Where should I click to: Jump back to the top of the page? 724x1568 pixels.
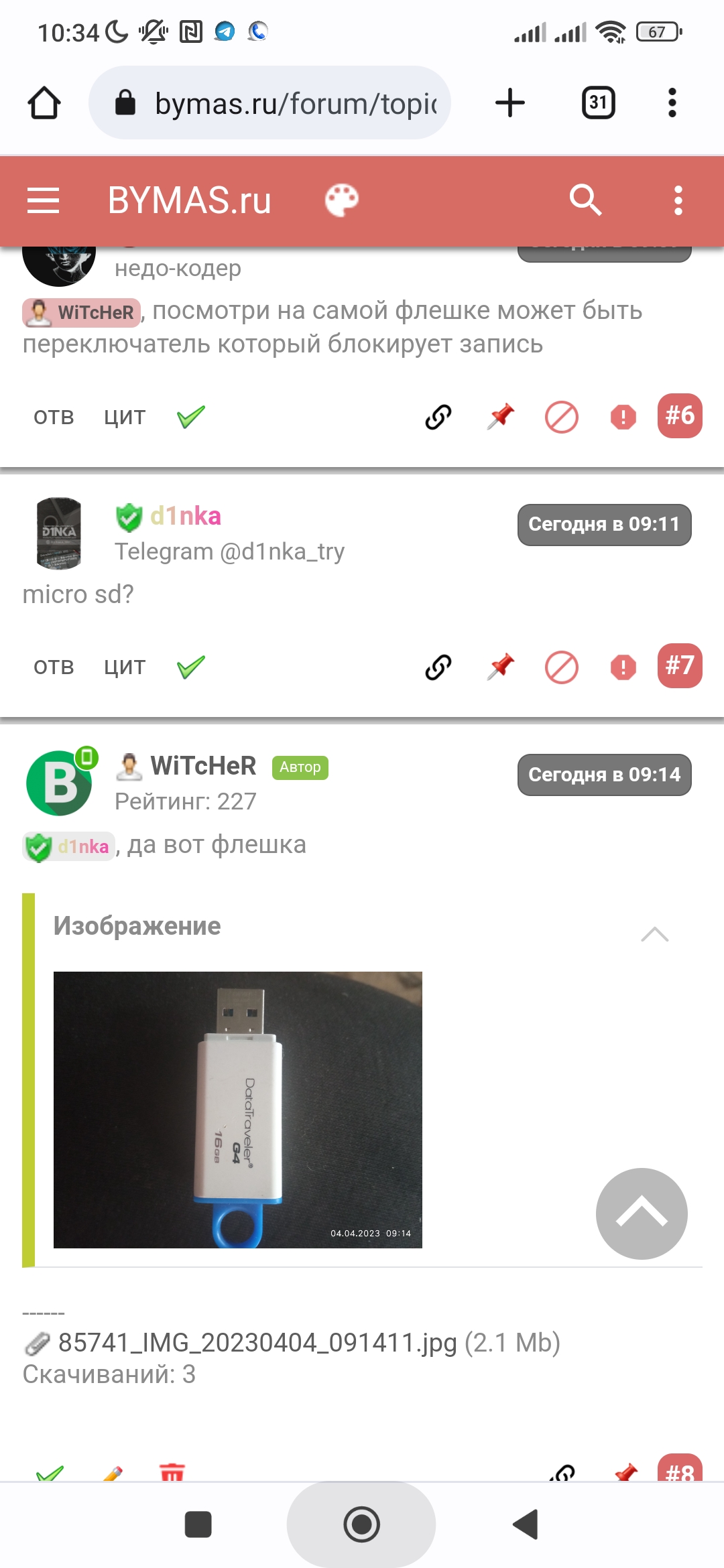(642, 1214)
